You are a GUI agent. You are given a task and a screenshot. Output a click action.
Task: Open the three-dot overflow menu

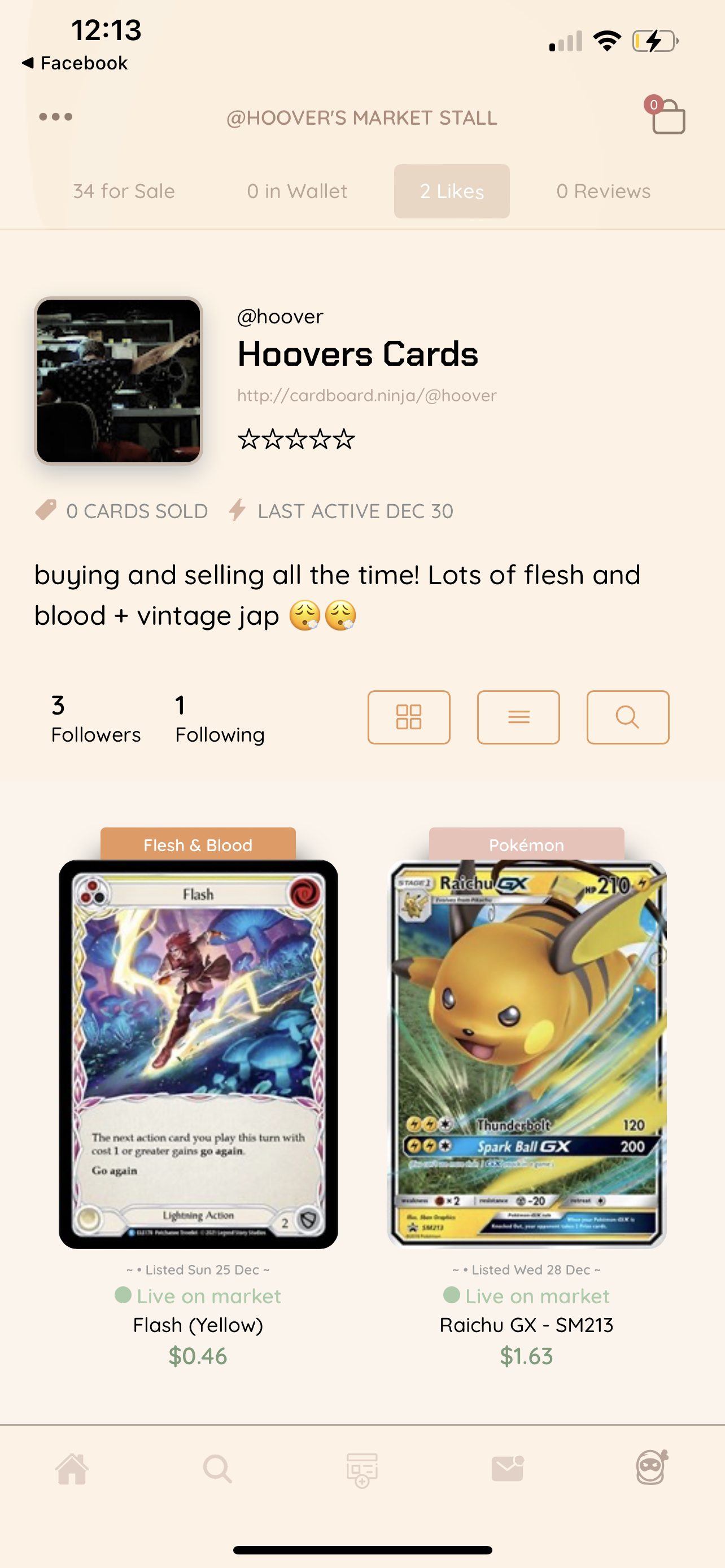coord(55,117)
